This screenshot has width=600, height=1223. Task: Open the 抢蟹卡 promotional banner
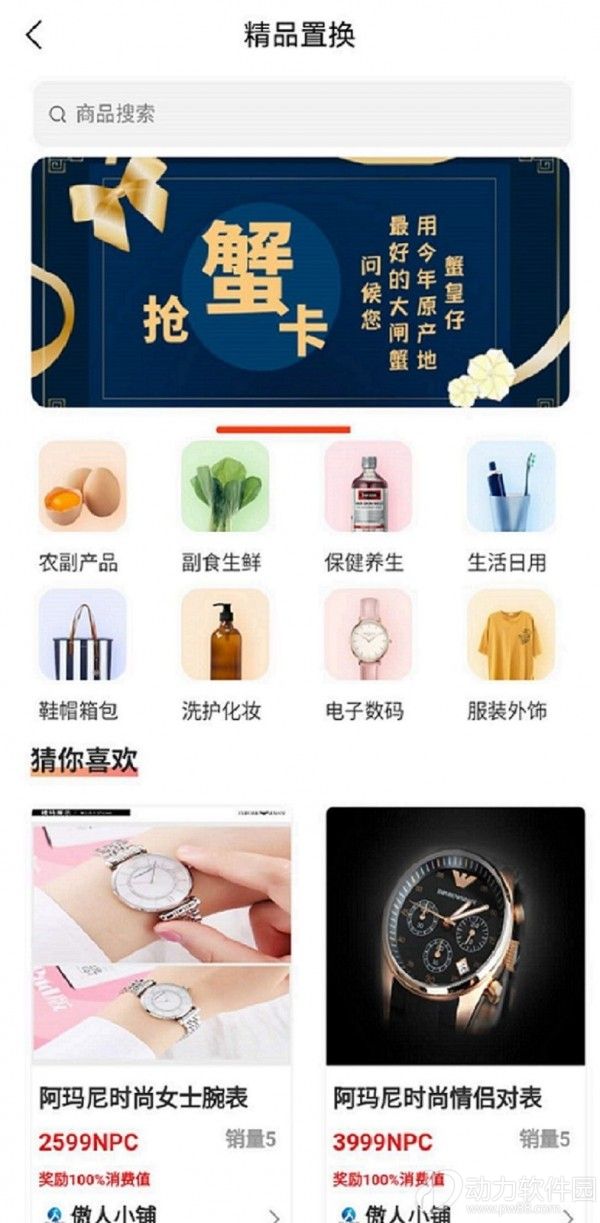coord(300,282)
